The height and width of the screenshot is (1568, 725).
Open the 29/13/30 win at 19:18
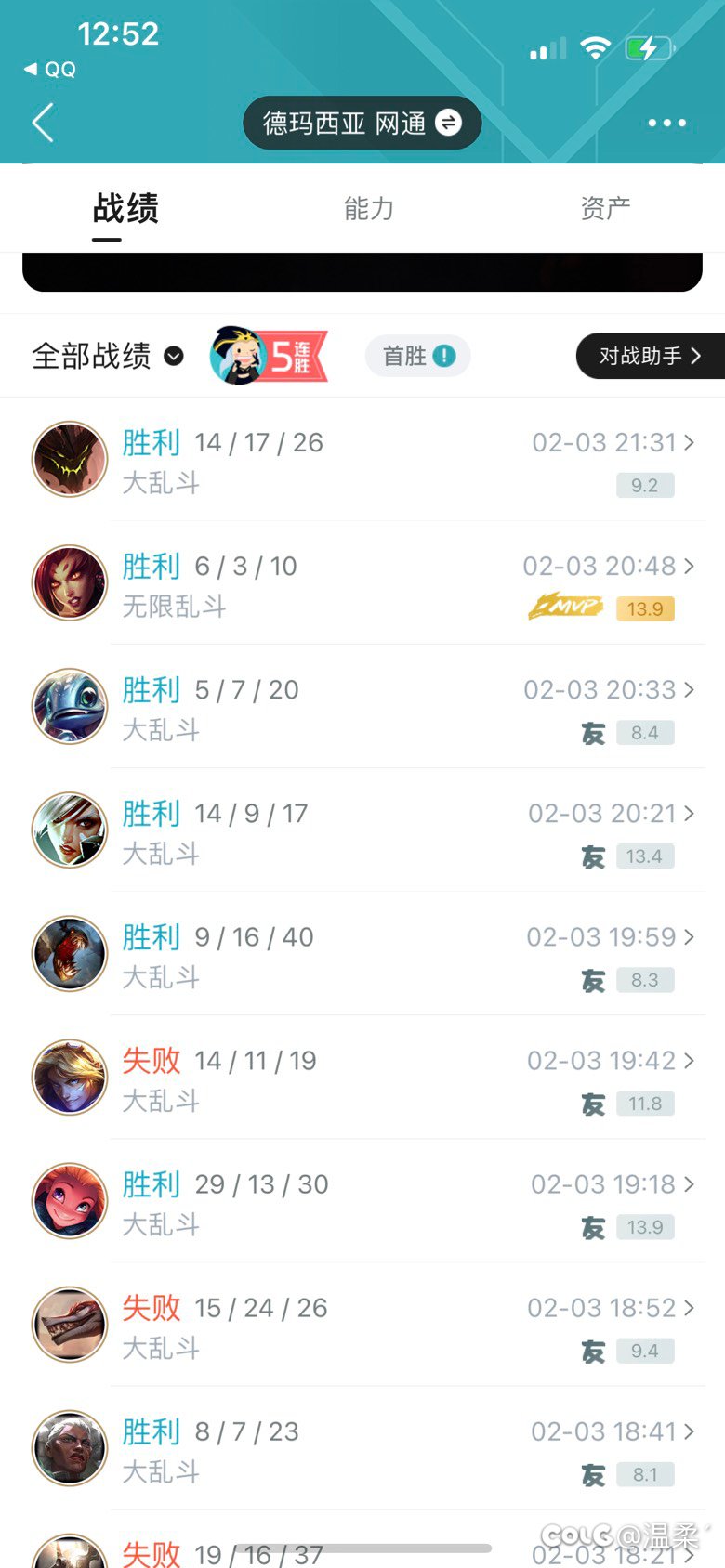[362, 1202]
